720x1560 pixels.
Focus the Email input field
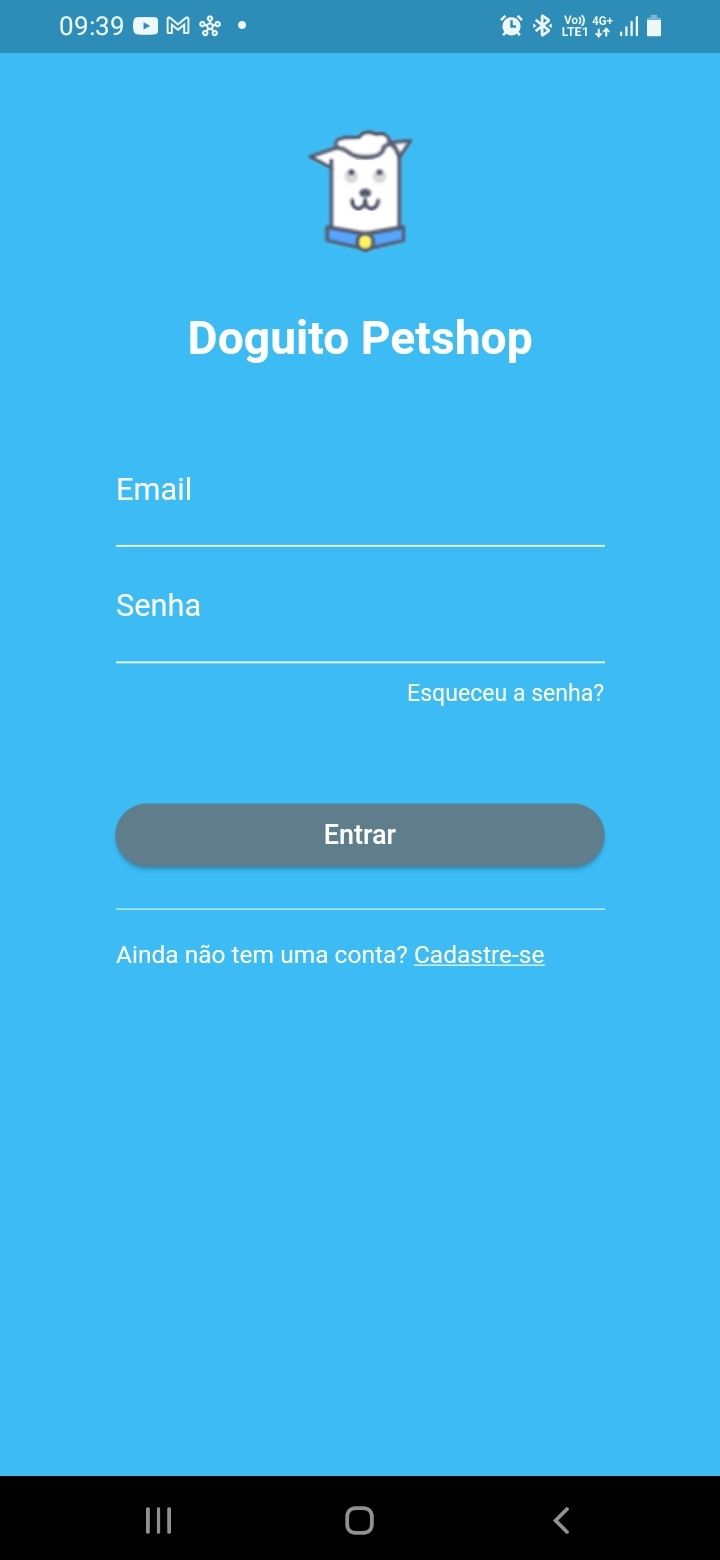point(360,505)
